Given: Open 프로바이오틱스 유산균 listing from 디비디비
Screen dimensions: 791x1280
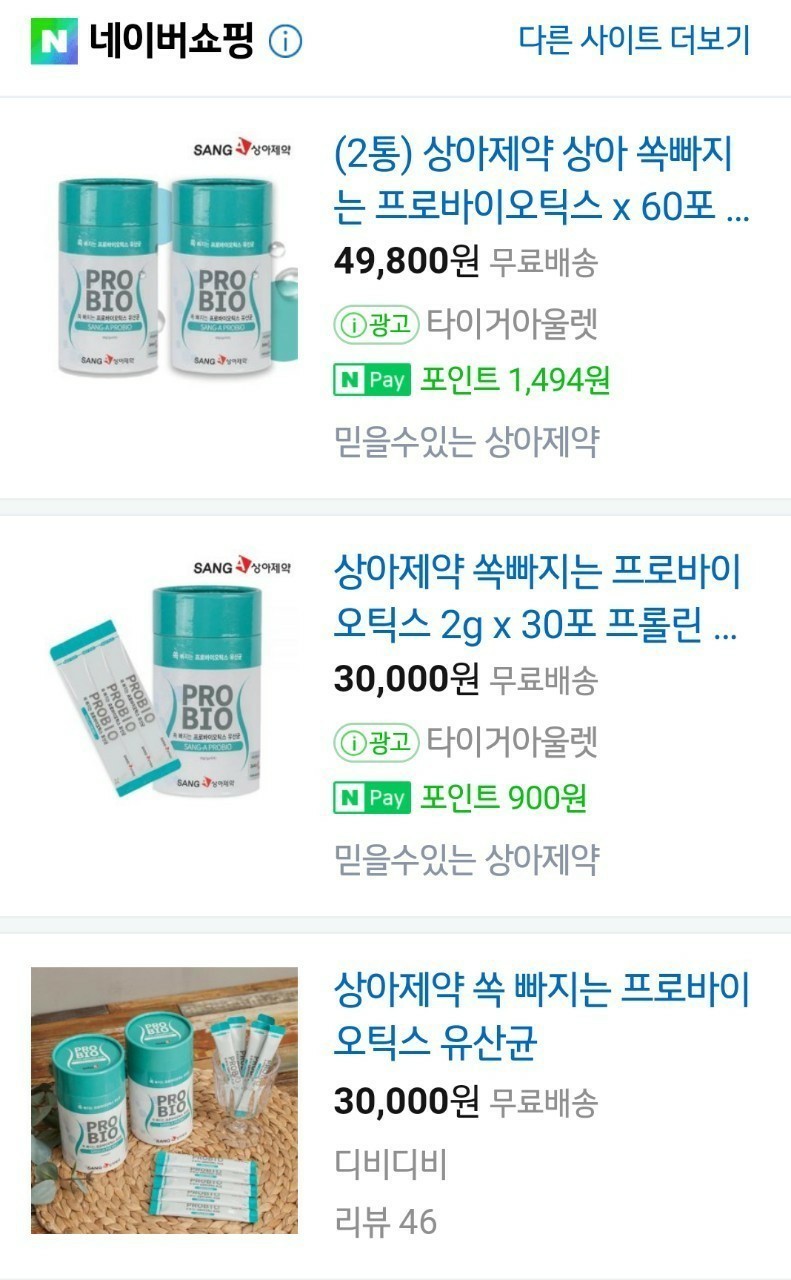Looking at the screenshot, I should 542,1016.
